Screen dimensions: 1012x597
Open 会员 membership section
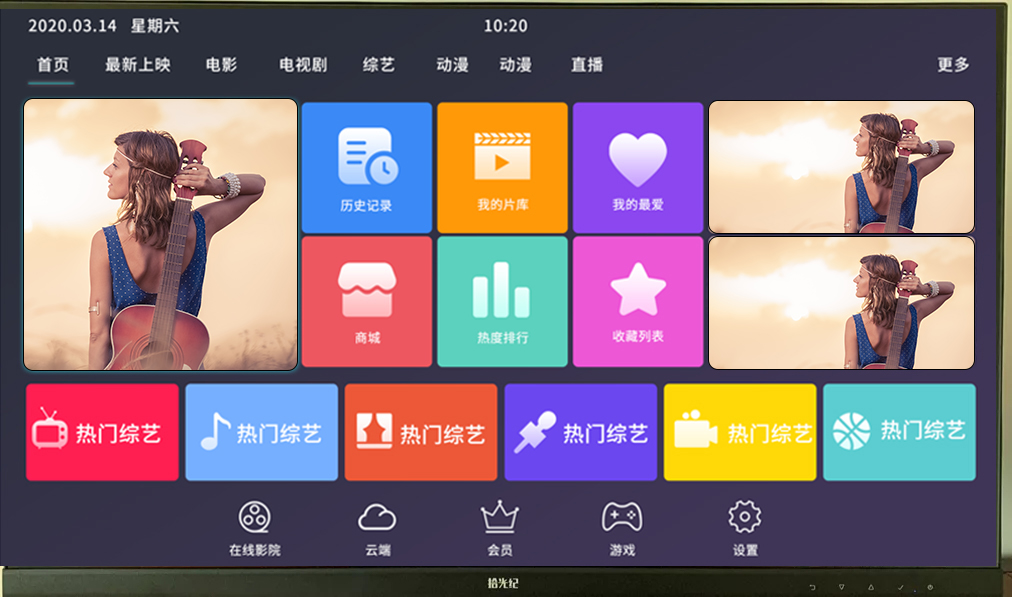click(499, 529)
